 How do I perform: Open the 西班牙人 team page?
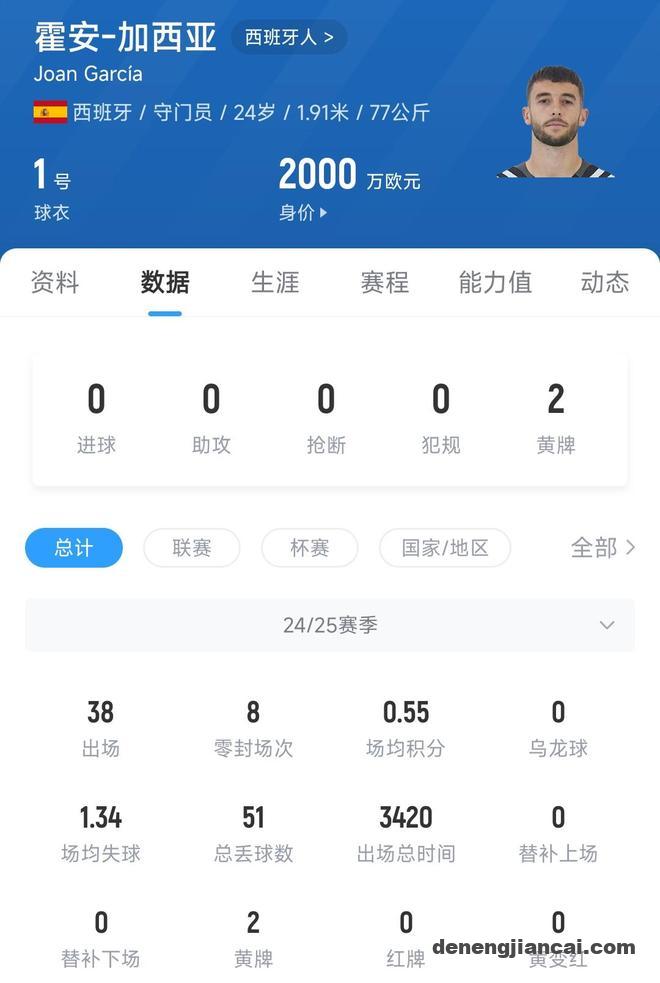coord(289,38)
